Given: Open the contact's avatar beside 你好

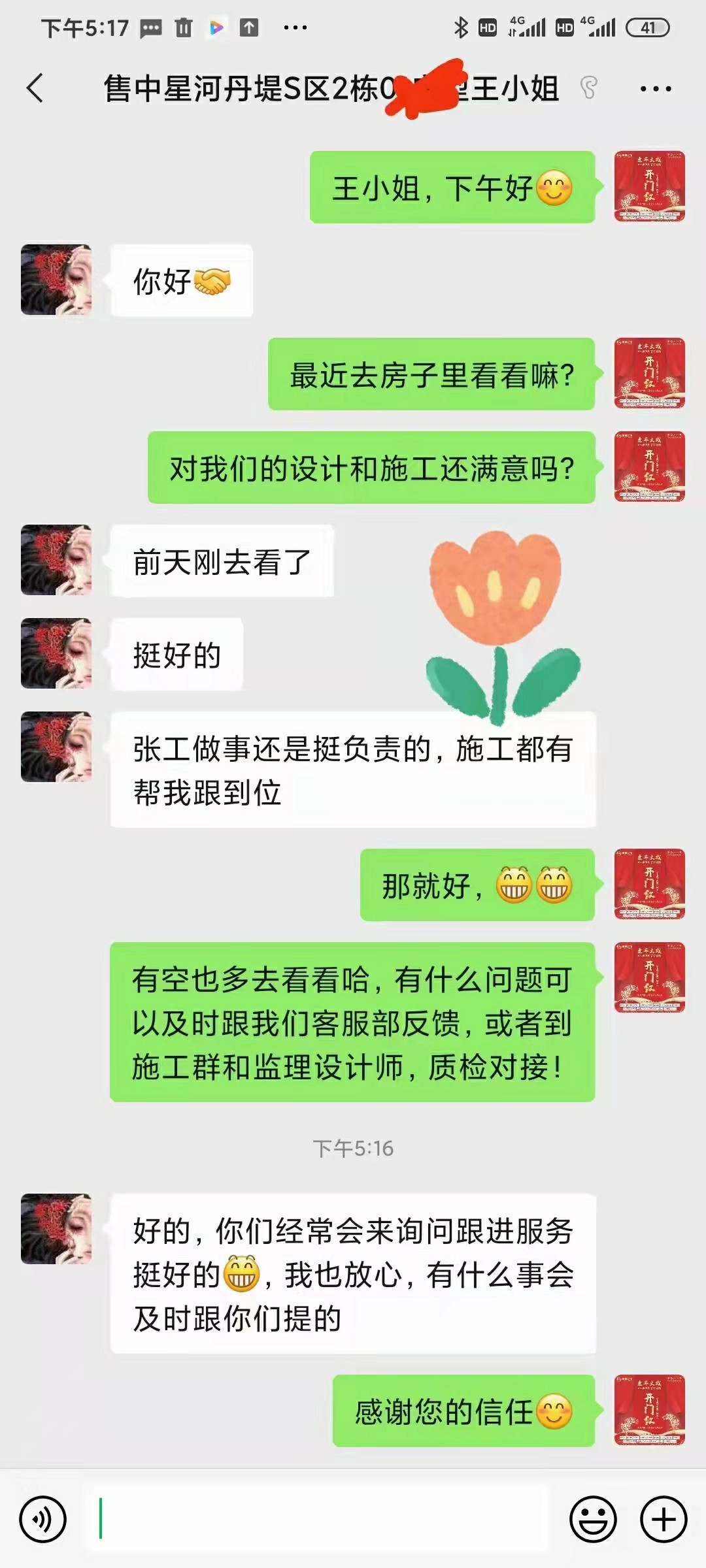Looking at the screenshot, I should [56, 280].
